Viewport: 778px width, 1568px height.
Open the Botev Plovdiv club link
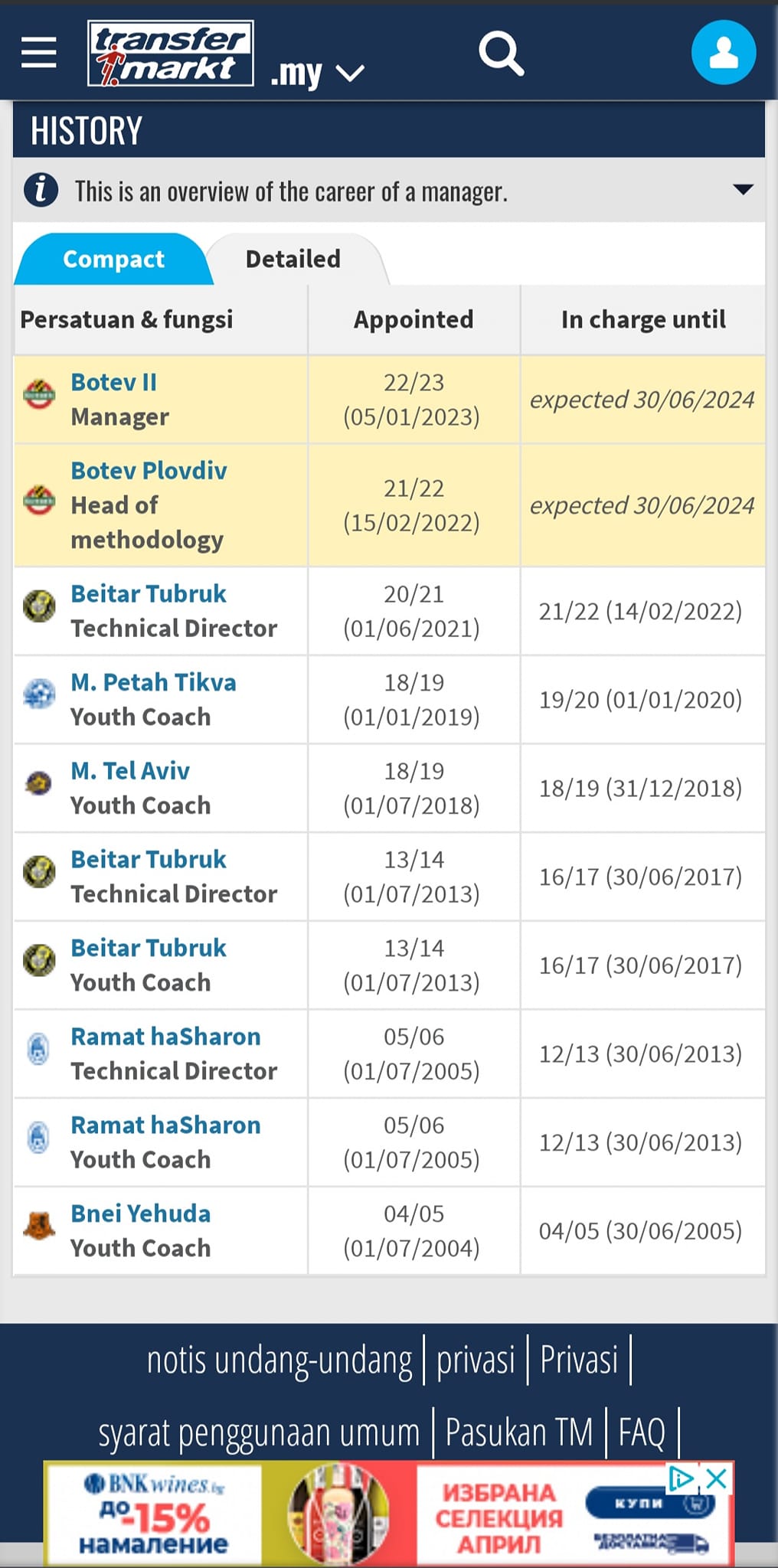tap(149, 470)
